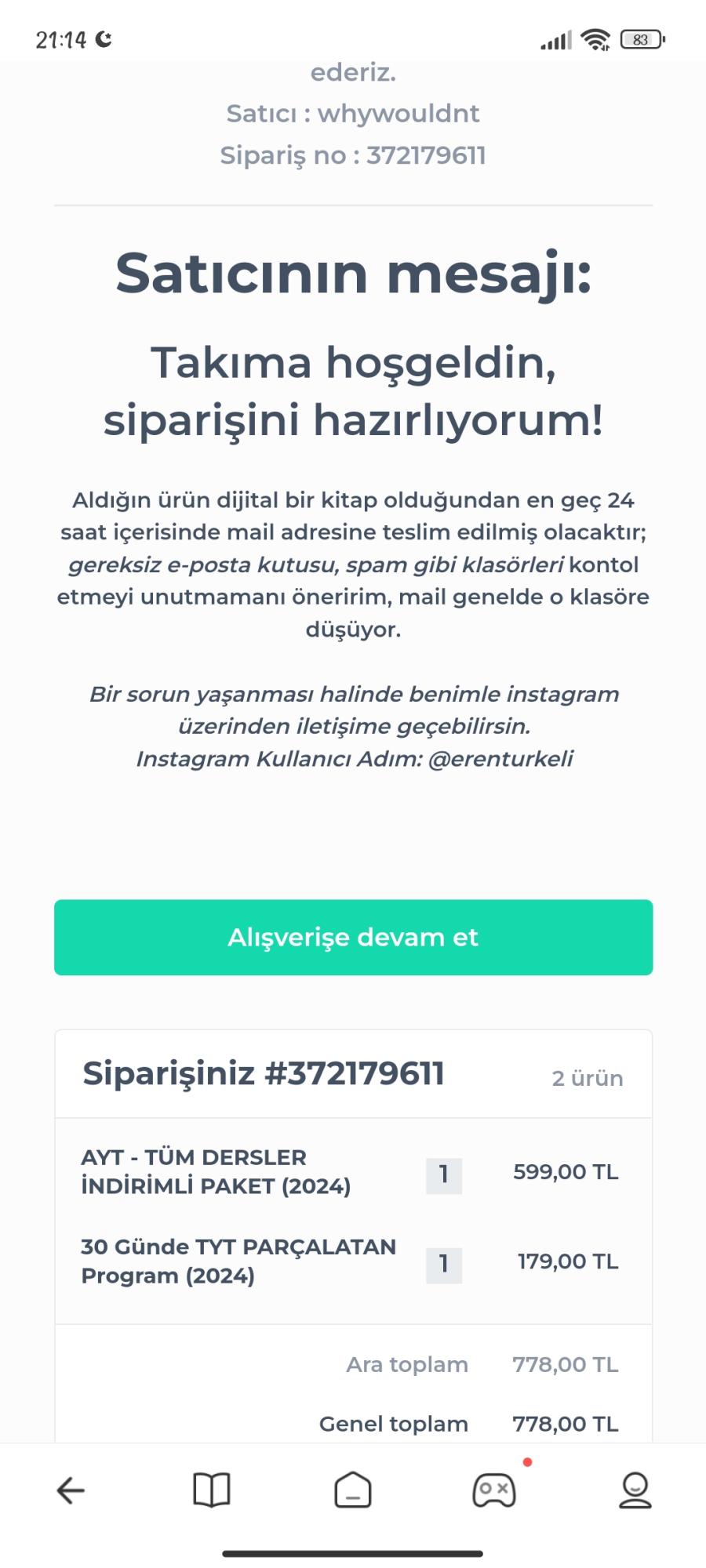Image resolution: width=706 pixels, height=1568 pixels.
Task: Expand the 2 ürün product count label
Action: pos(588,1078)
